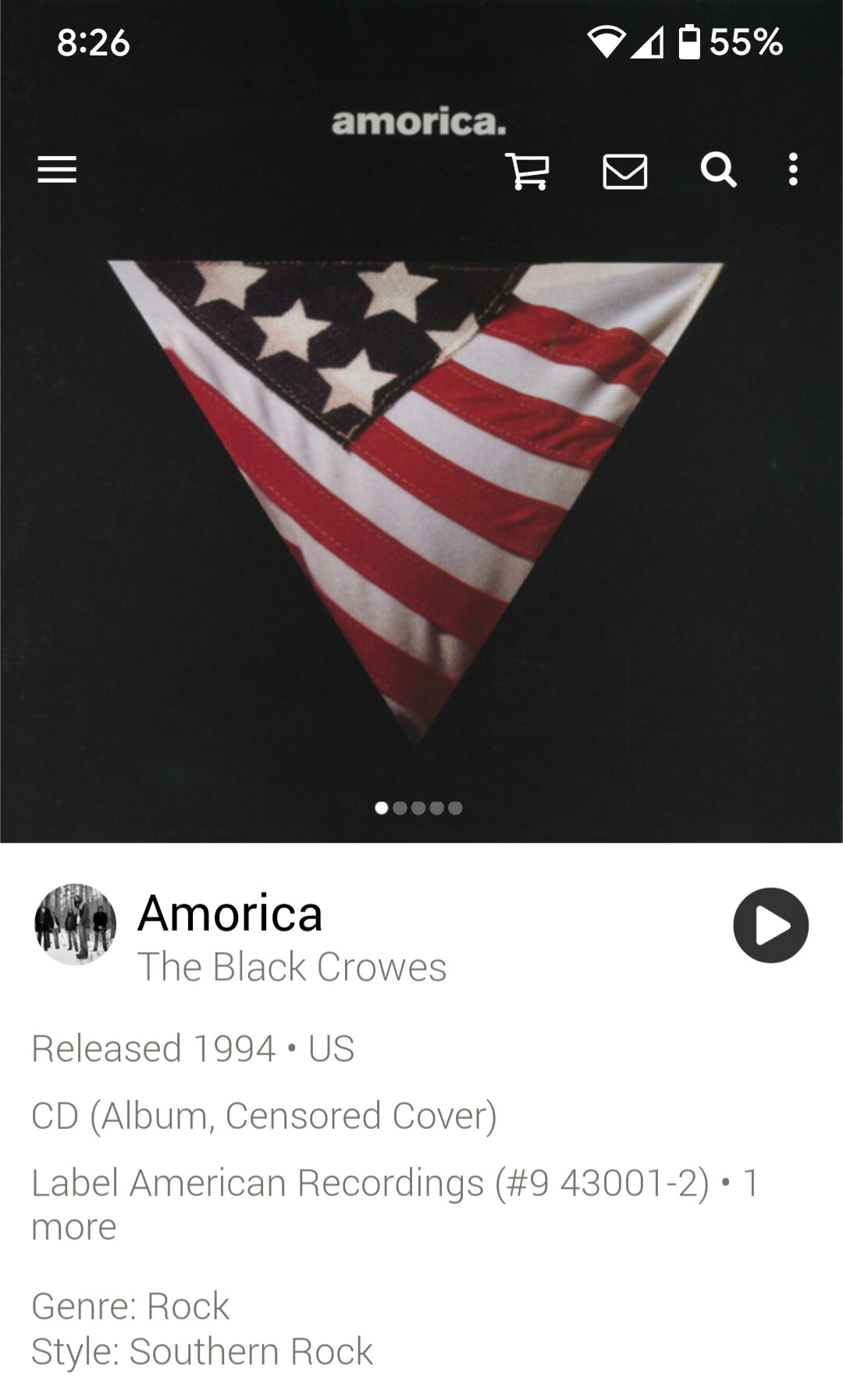Open The Black Crowes artist avatar
843x1400 pixels.
[x=76, y=924]
